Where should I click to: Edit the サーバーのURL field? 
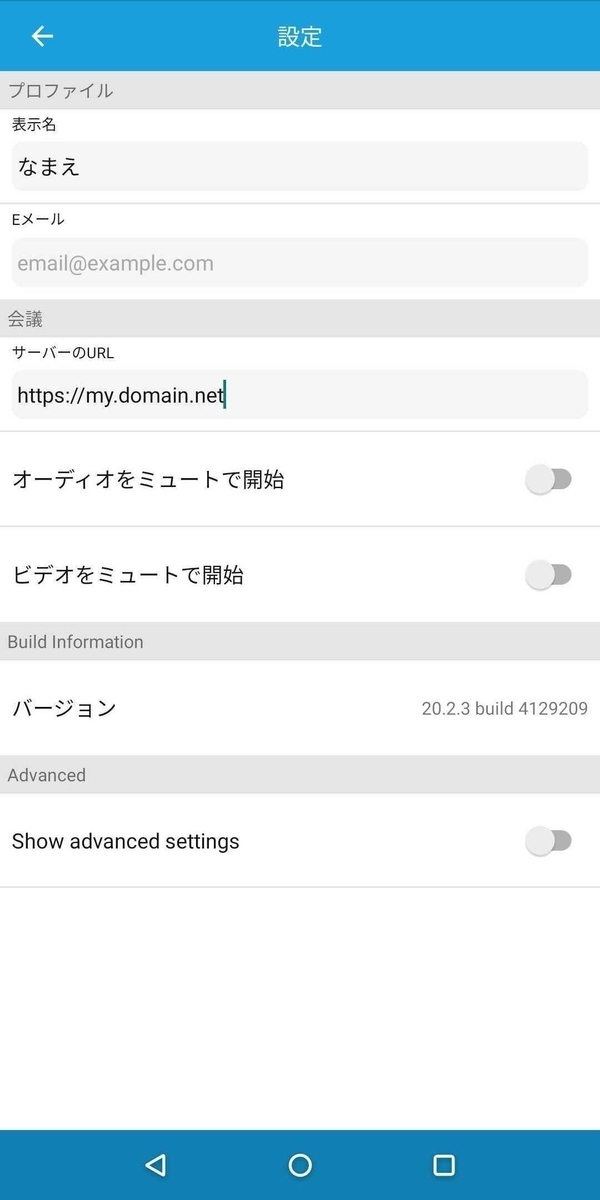(300, 395)
